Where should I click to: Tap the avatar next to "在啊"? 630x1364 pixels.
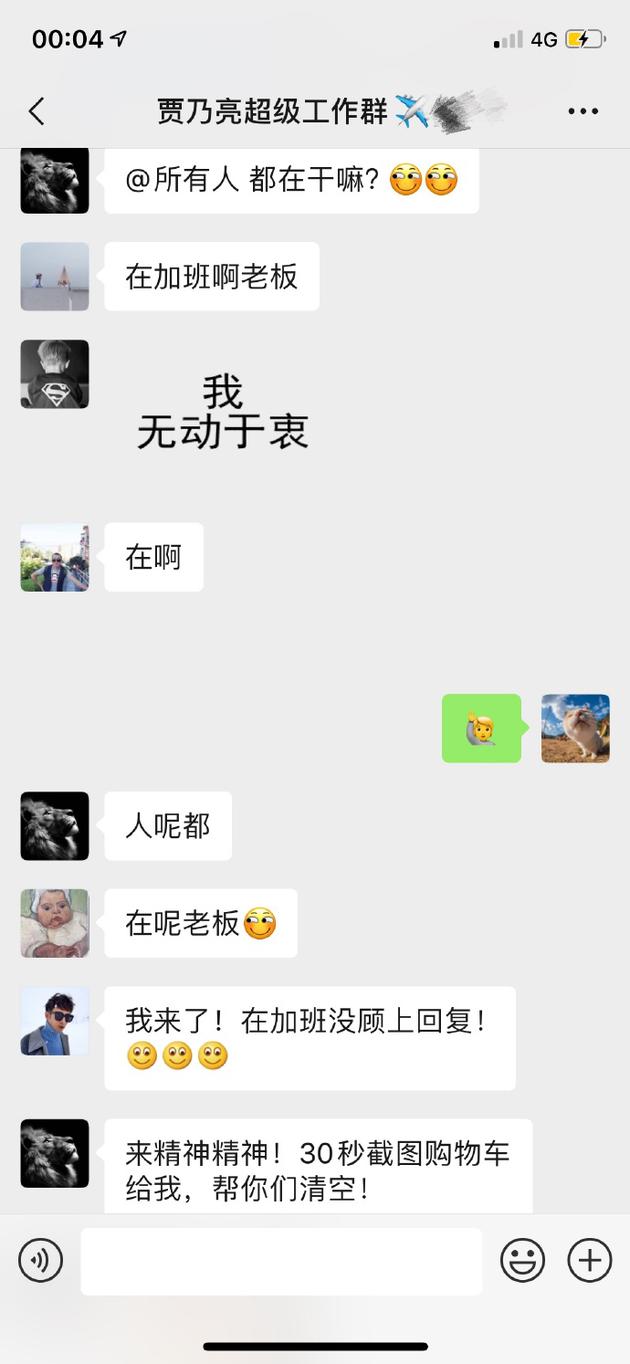point(55,557)
